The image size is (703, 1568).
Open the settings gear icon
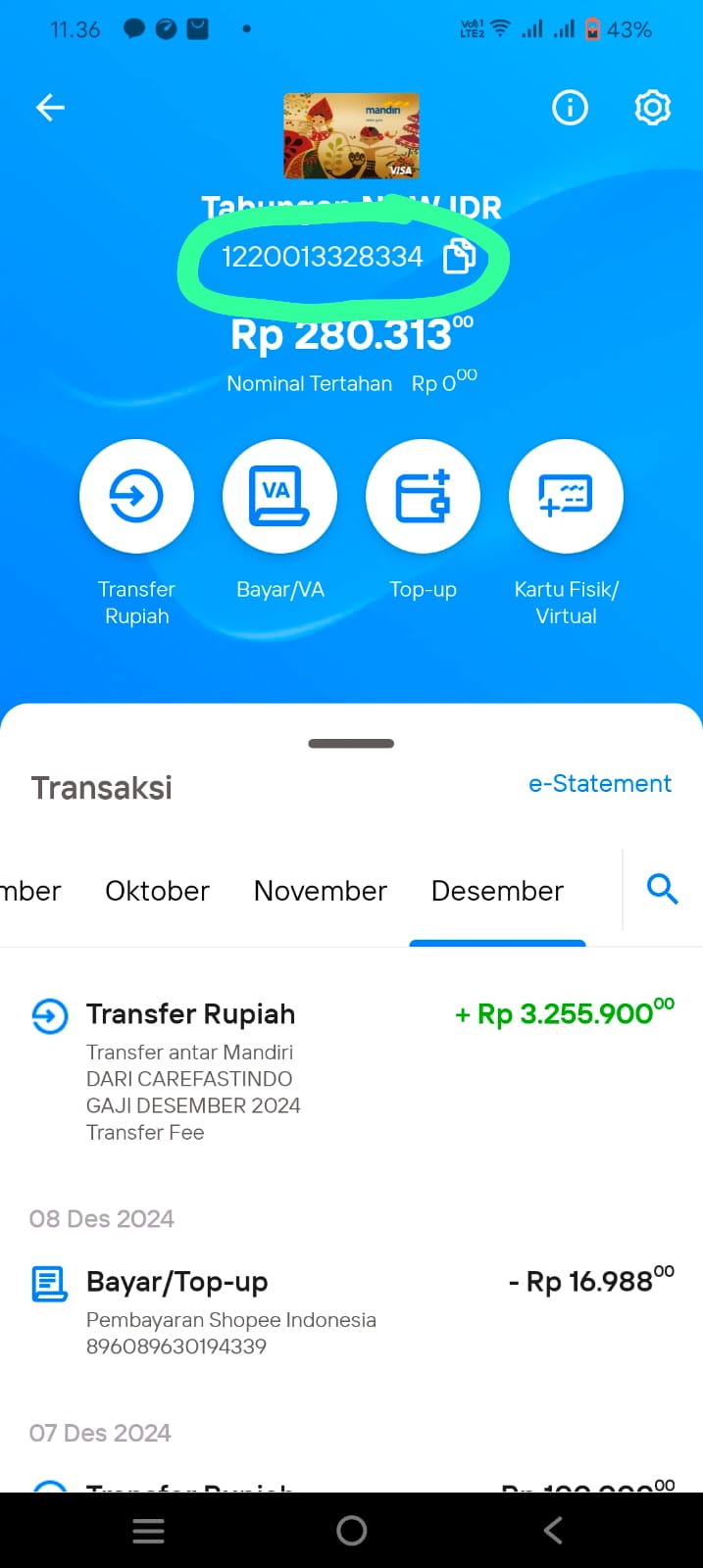coord(652,107)
